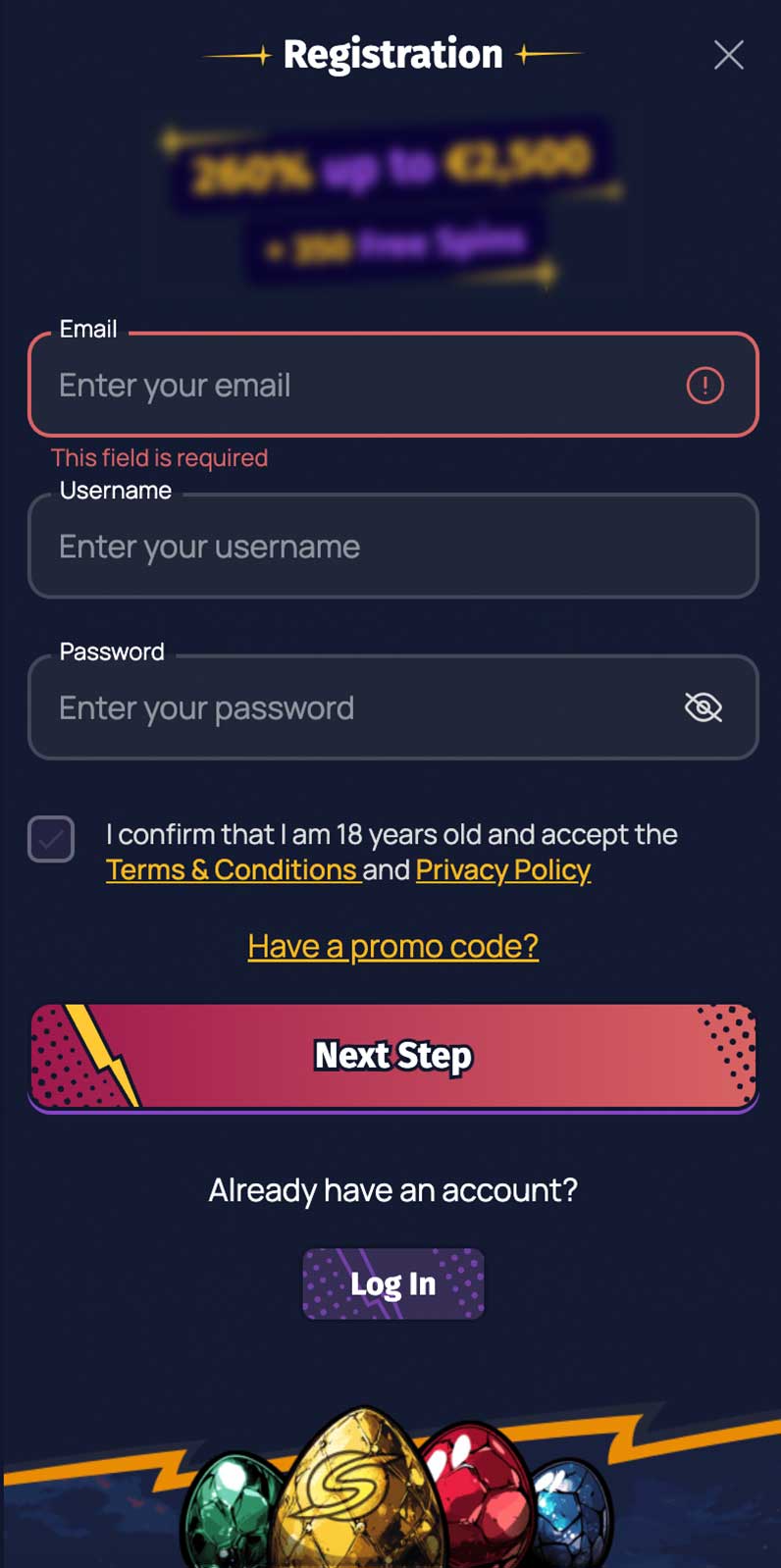Toggle password visibility eye icon
781x1568 pixels.
pos(703,707)
